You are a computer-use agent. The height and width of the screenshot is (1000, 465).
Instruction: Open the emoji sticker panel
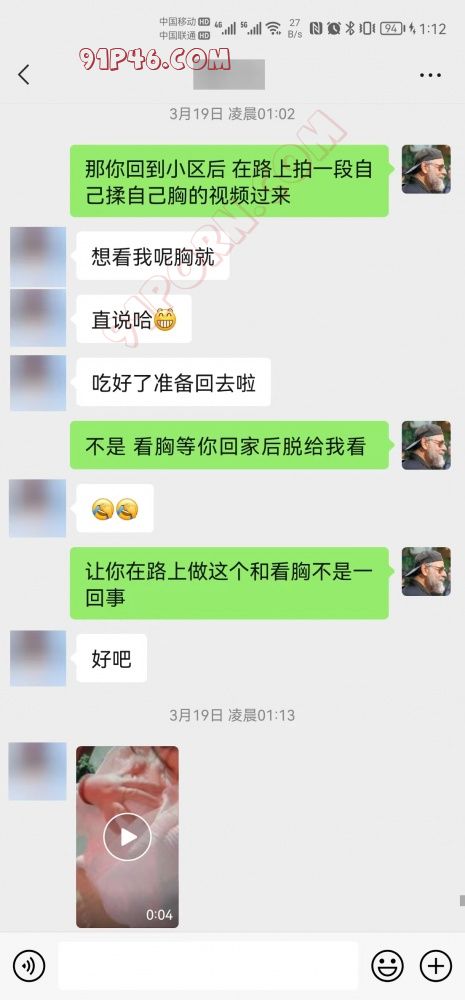[x=387, y=966]
